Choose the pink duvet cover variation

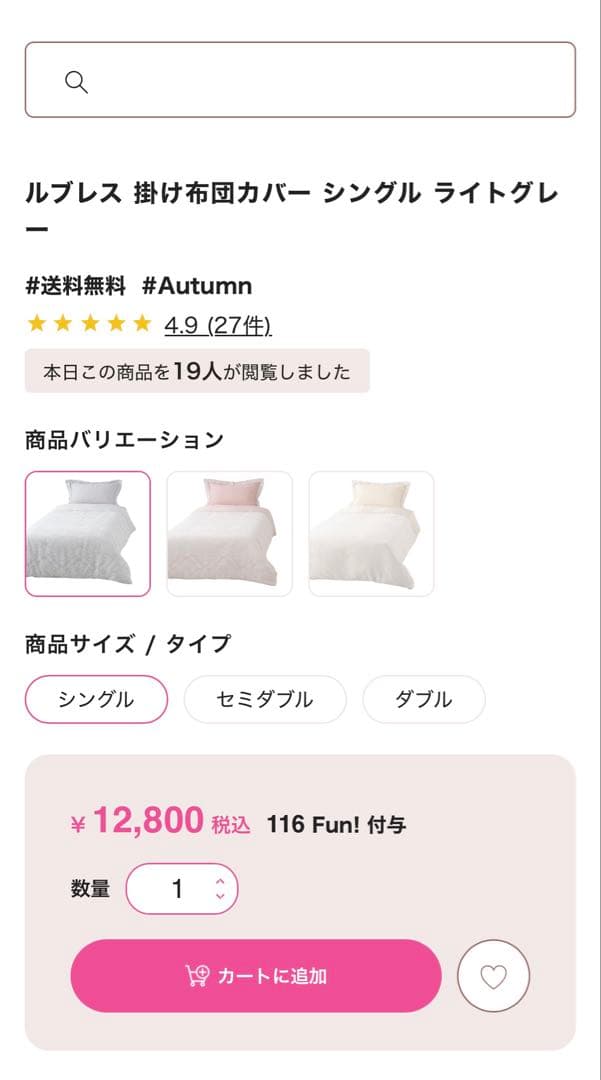click(x=229, y=534)
